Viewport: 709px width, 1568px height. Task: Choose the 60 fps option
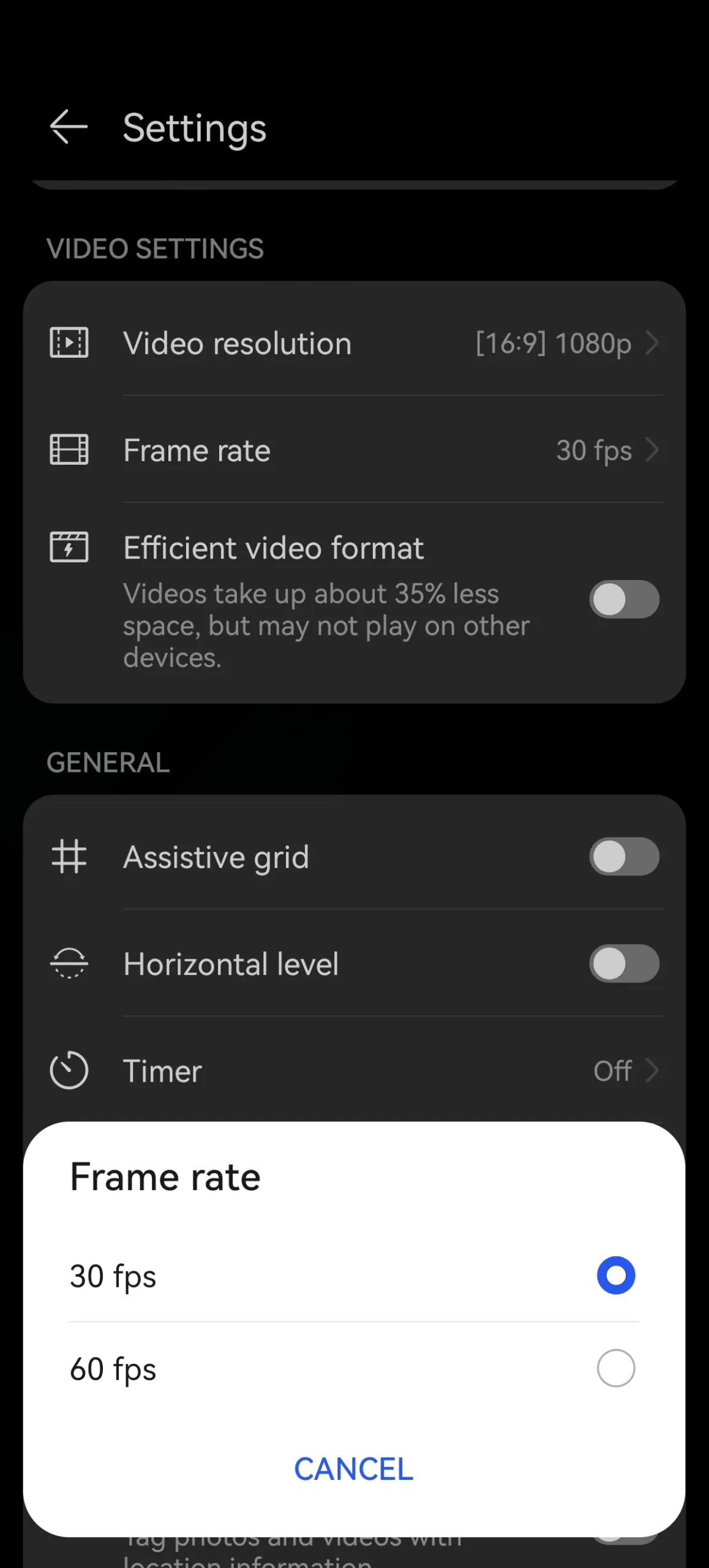click(x=354, y=1368)
